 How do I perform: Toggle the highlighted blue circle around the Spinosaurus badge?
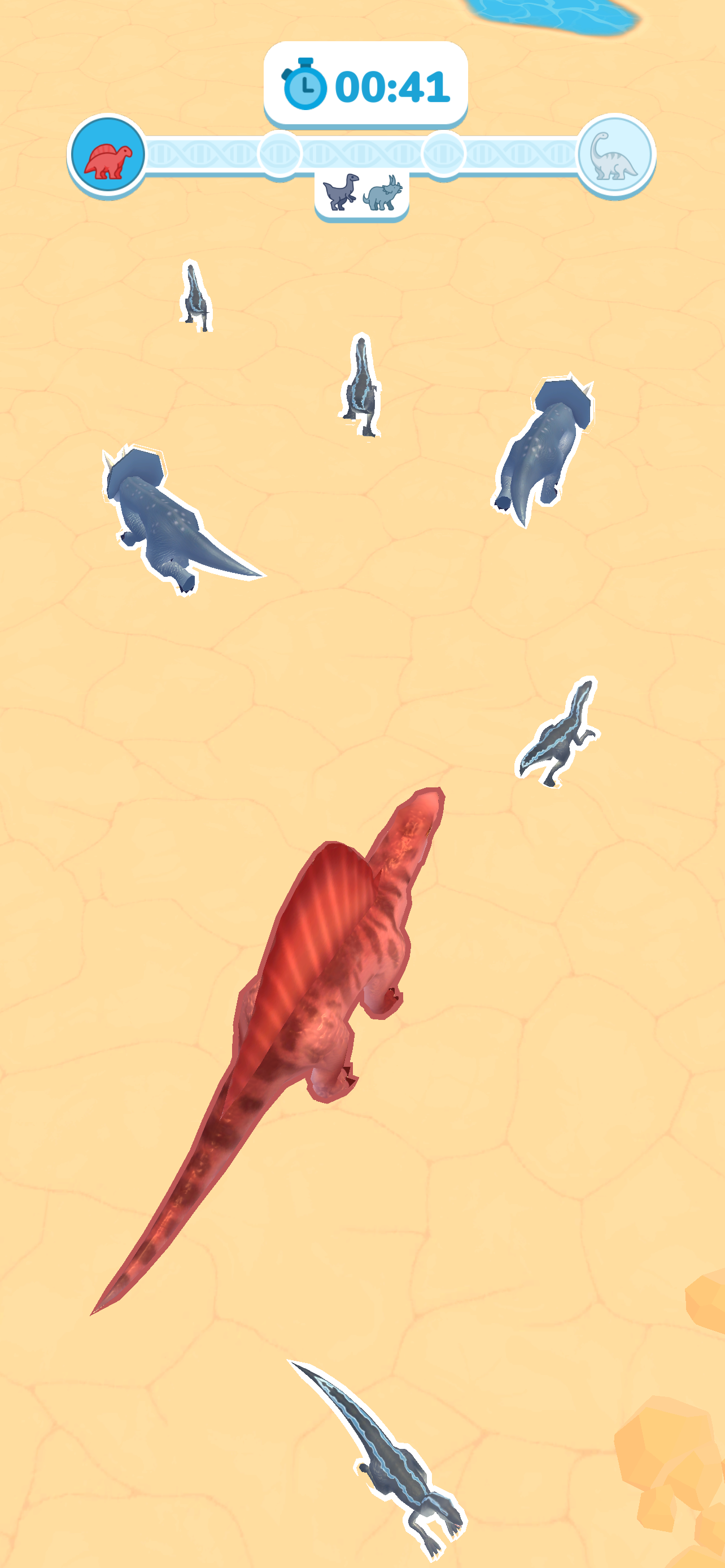pos(107,155)
